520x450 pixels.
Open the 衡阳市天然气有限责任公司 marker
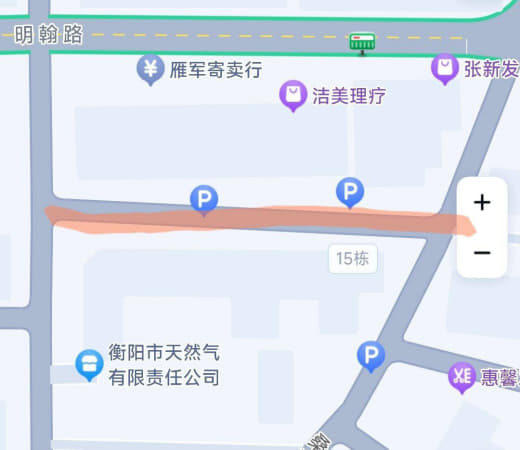pyautogui.click(x=89, y=365)
